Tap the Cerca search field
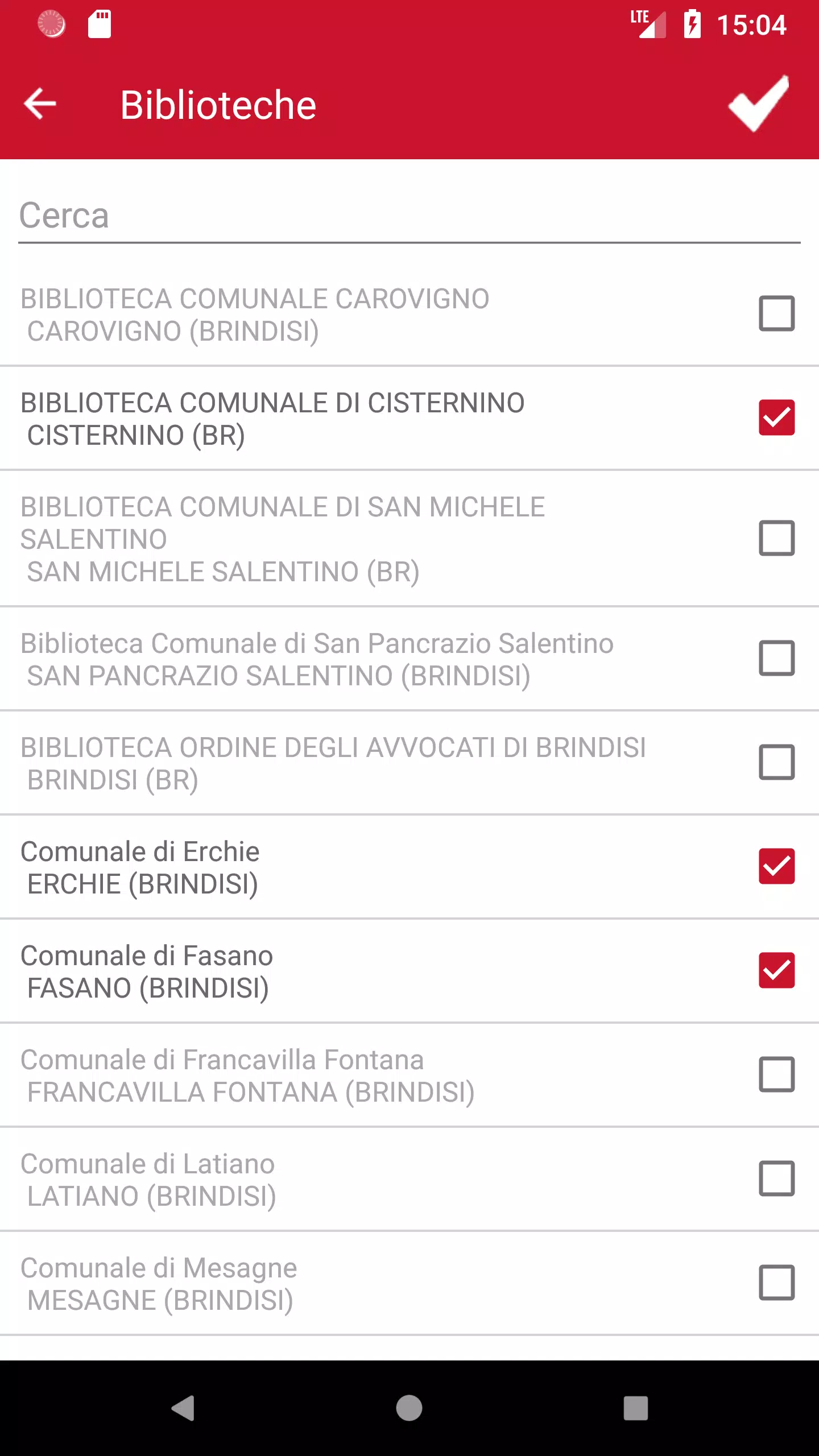819x1456 pixels. click(409, 216)
